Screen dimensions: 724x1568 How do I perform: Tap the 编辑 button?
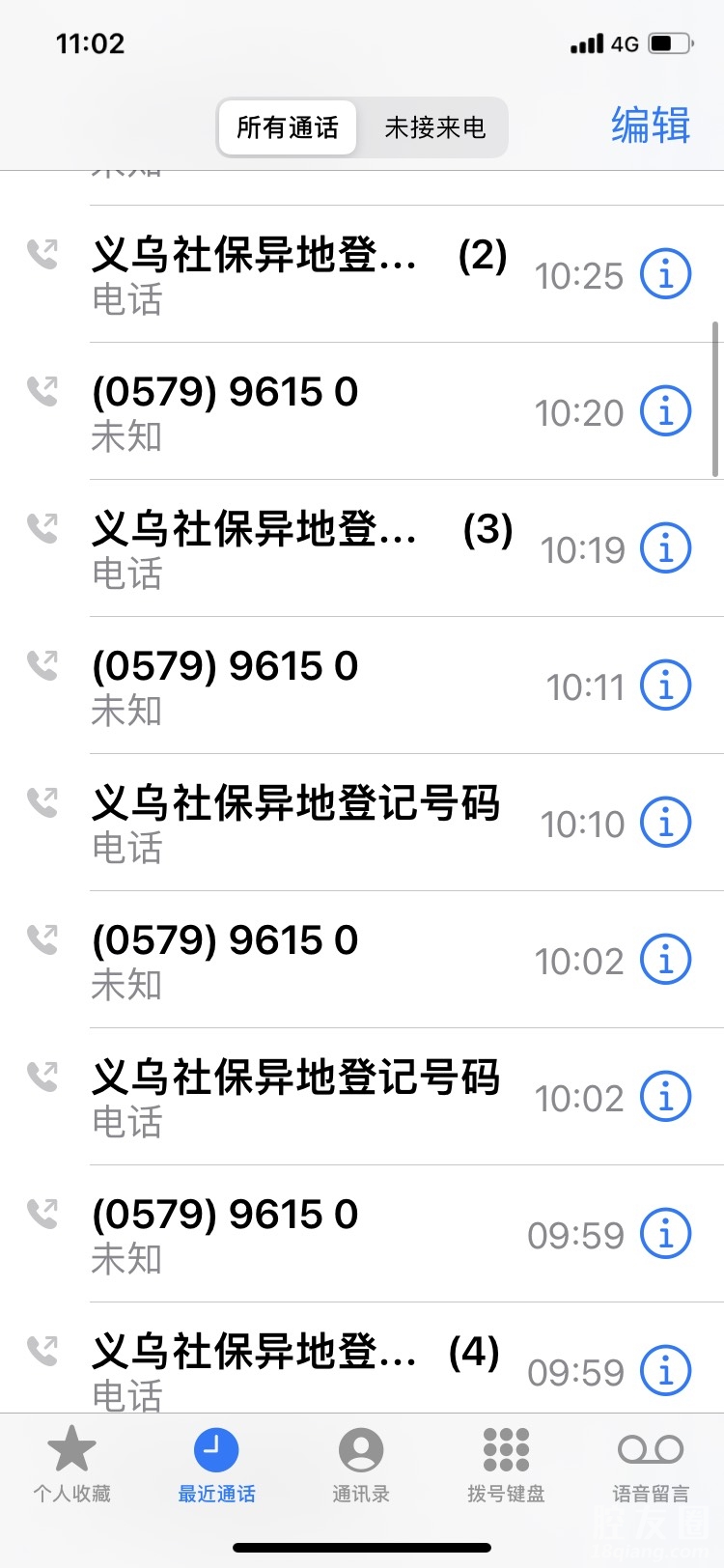[651, 126]
